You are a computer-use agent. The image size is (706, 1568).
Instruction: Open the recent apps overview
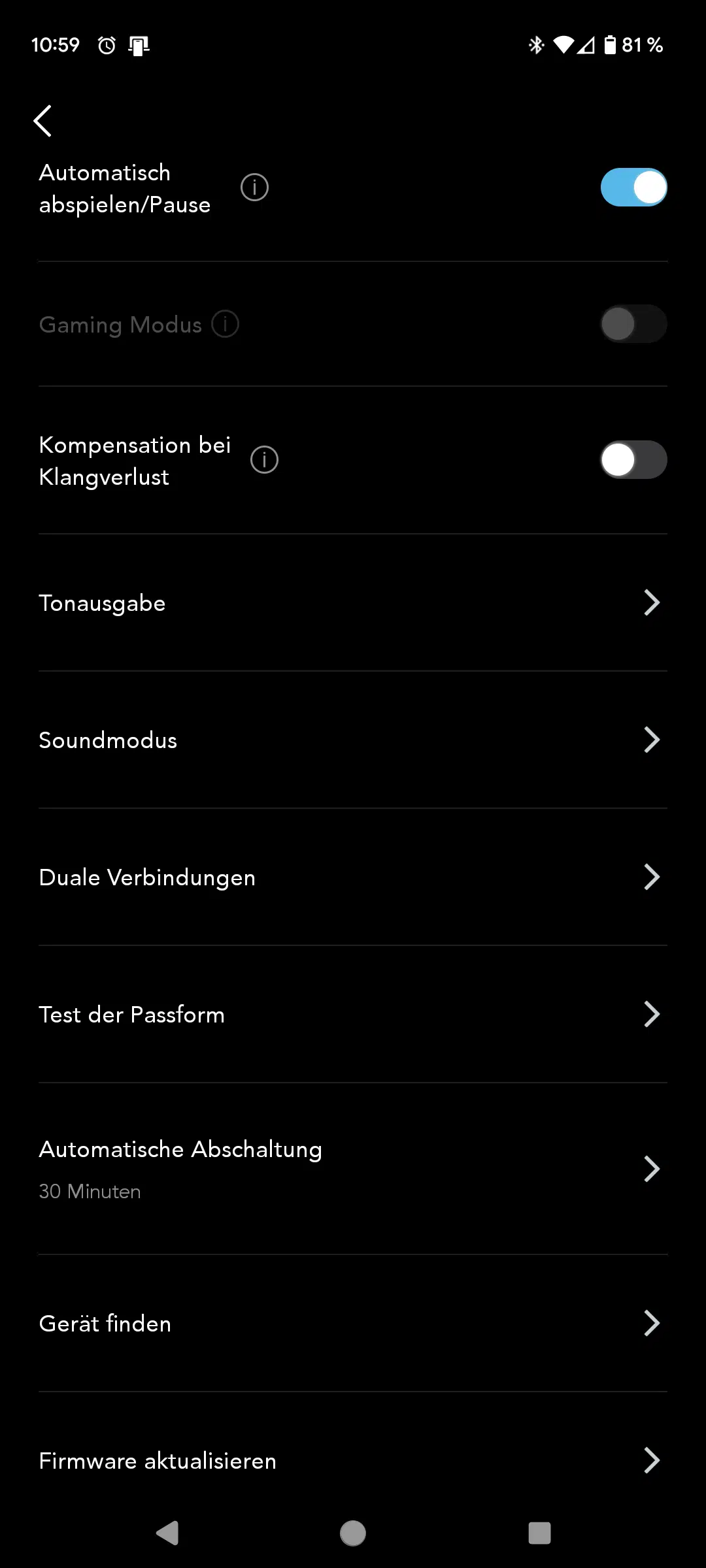539,1533
